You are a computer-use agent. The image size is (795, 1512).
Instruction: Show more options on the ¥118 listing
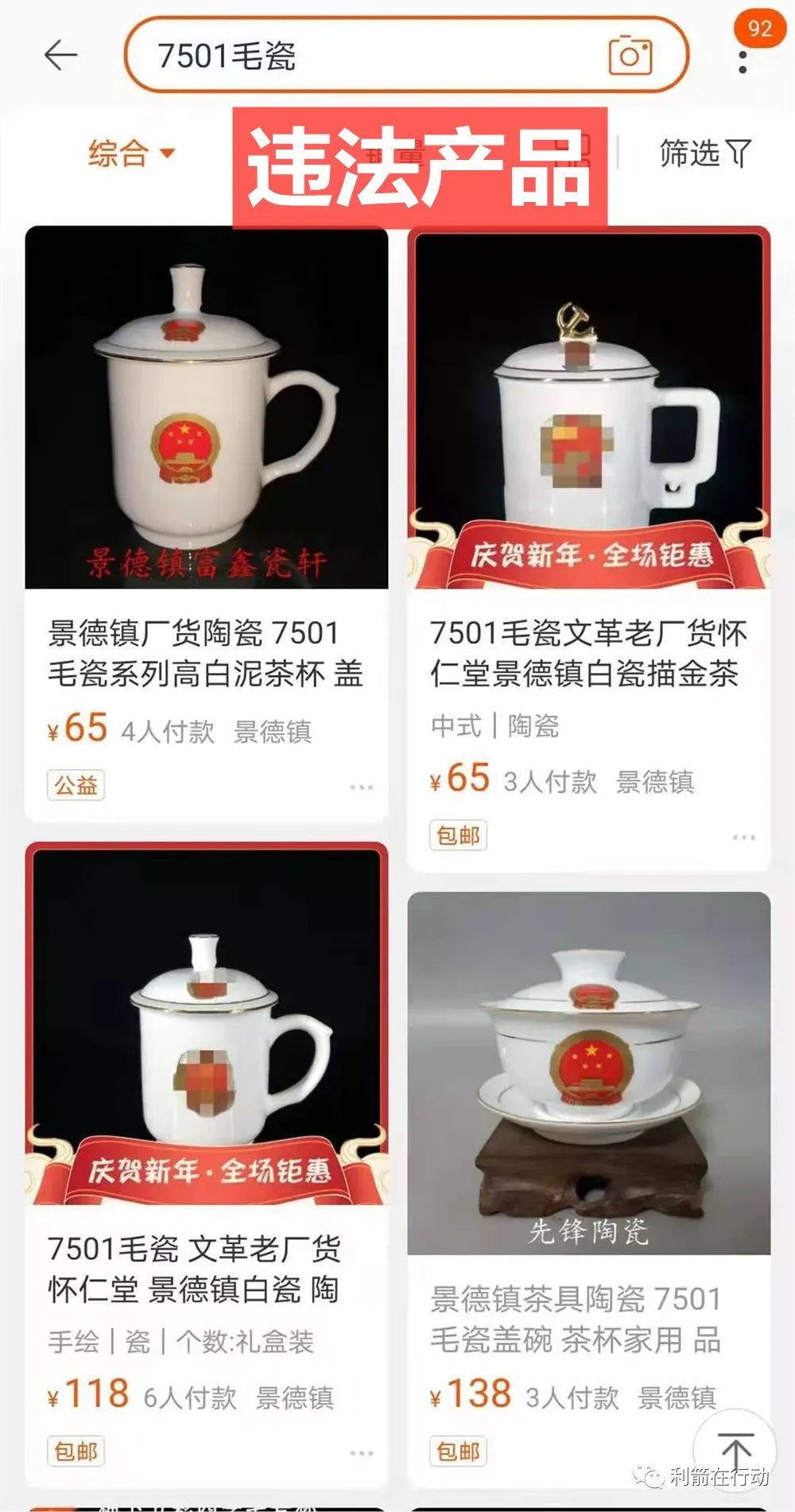tap(361, 1452)
